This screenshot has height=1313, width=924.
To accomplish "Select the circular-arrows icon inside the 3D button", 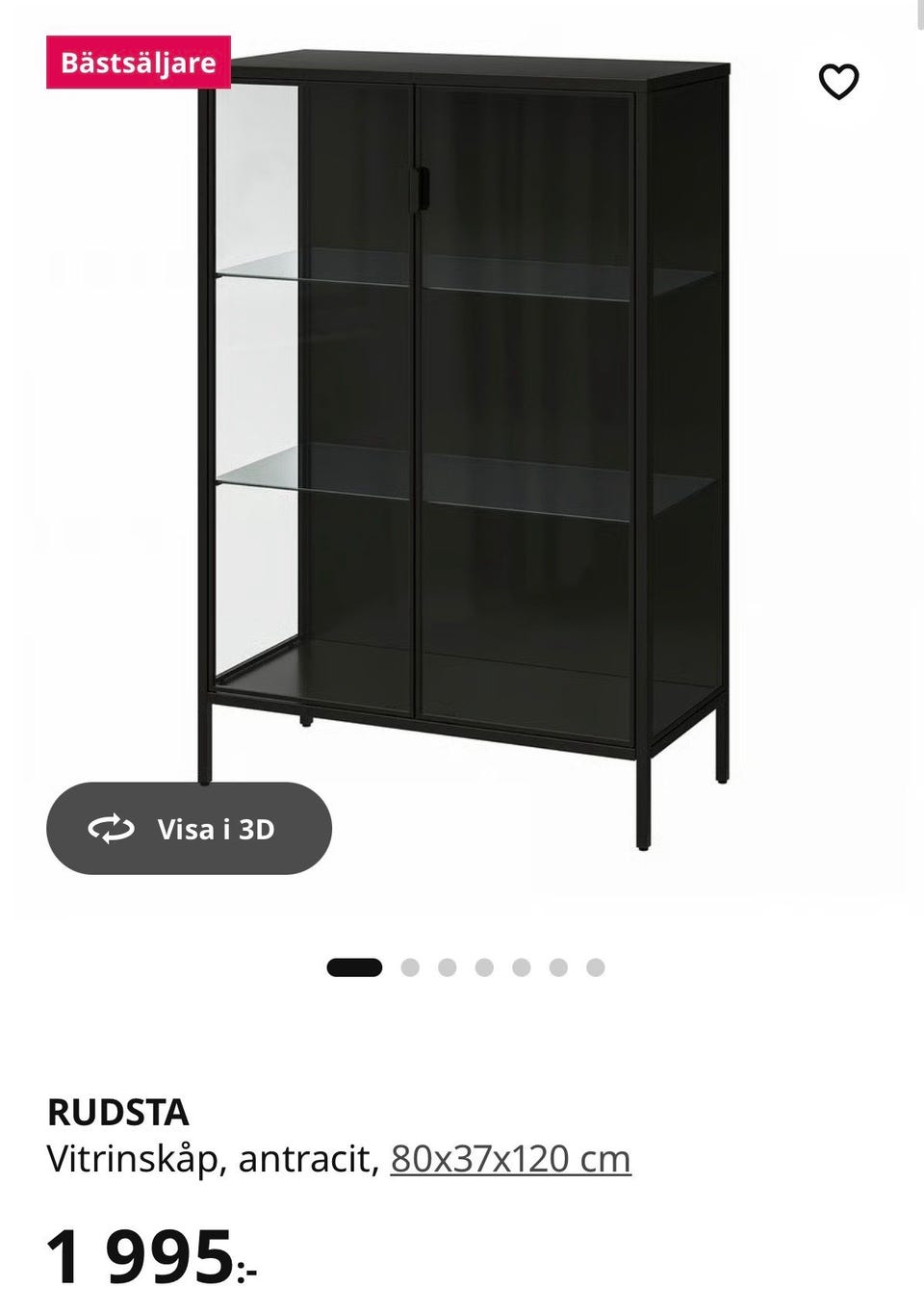I will click(111, 827).
